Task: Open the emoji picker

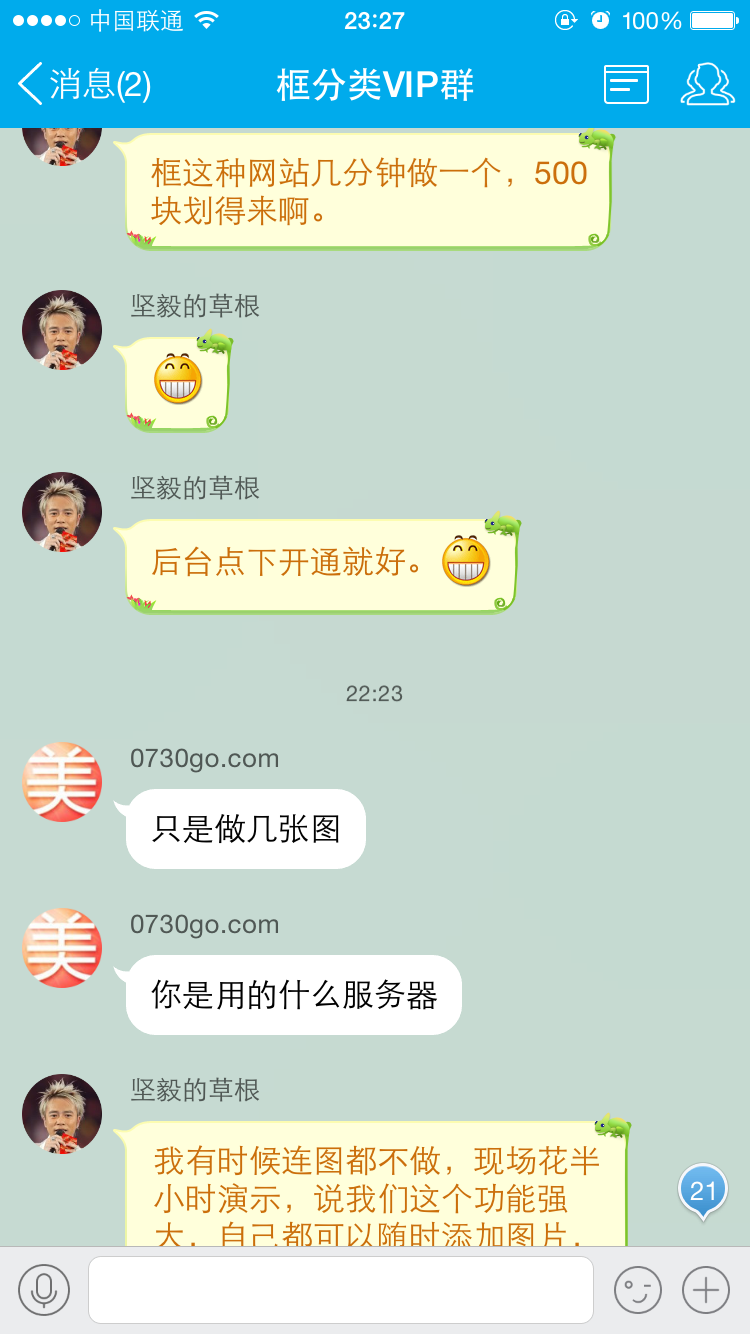Action: tap(637, 1290)
